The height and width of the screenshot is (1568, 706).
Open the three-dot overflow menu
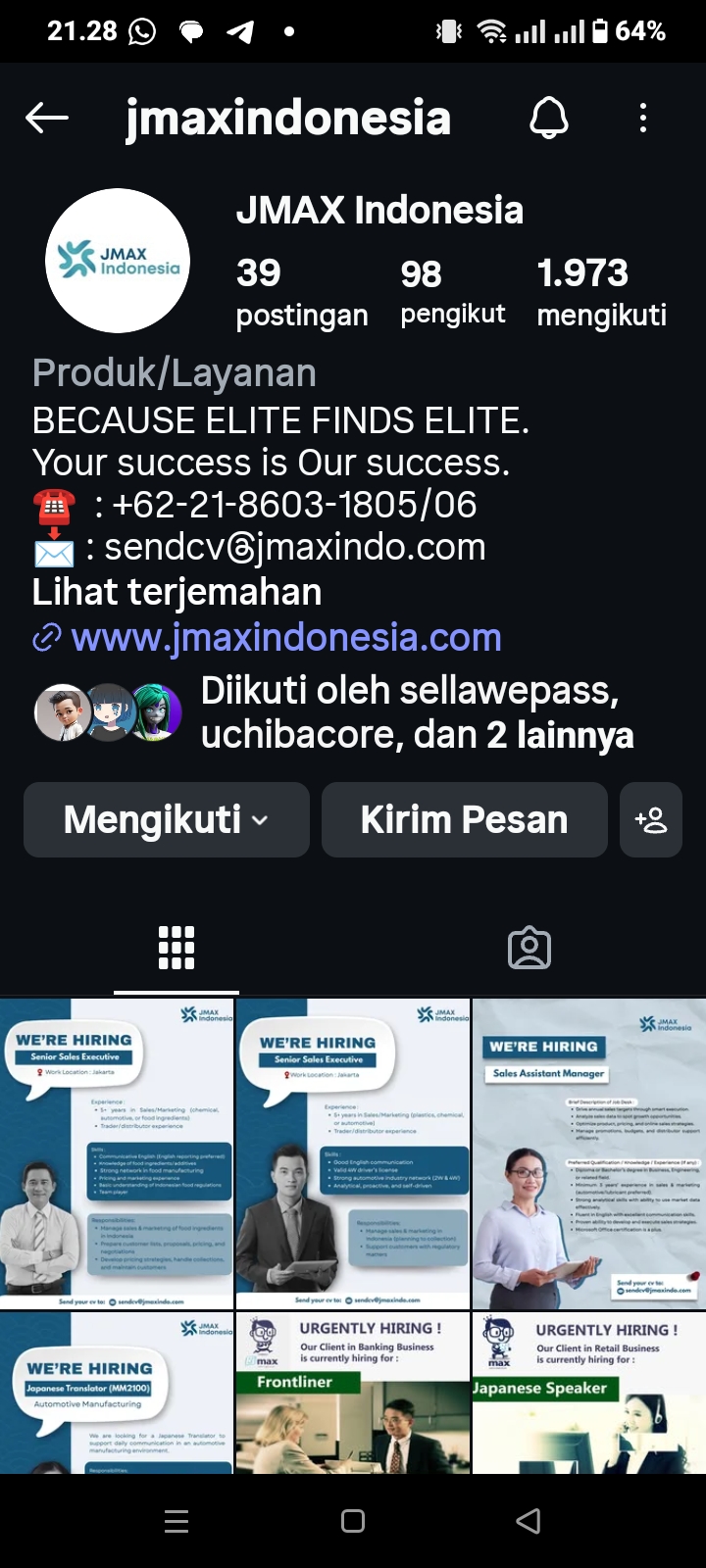tap(643, 119)
